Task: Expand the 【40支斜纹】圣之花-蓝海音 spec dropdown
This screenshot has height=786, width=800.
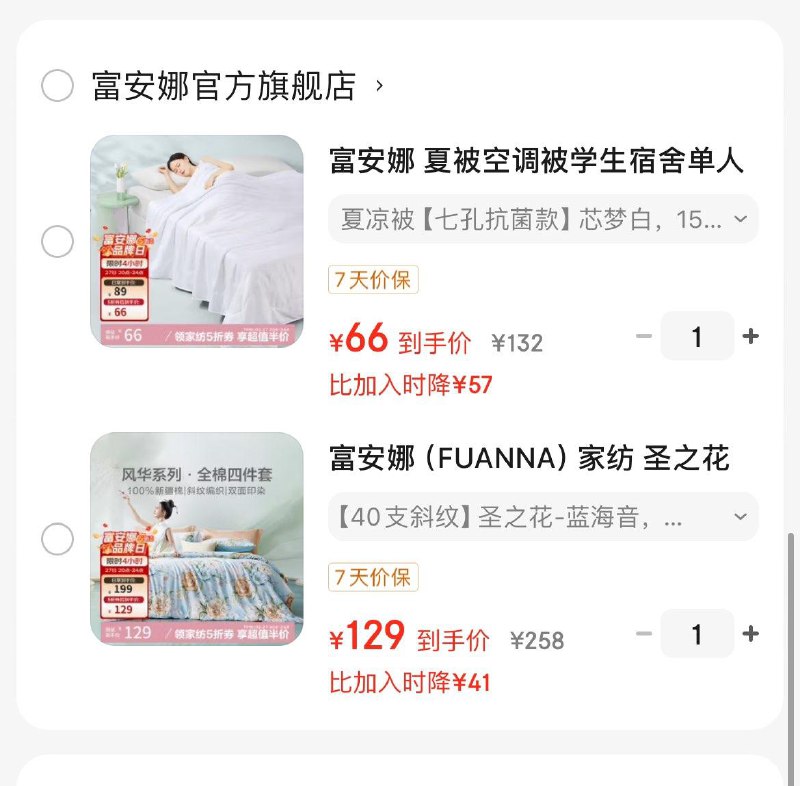Action: [543, 517]
